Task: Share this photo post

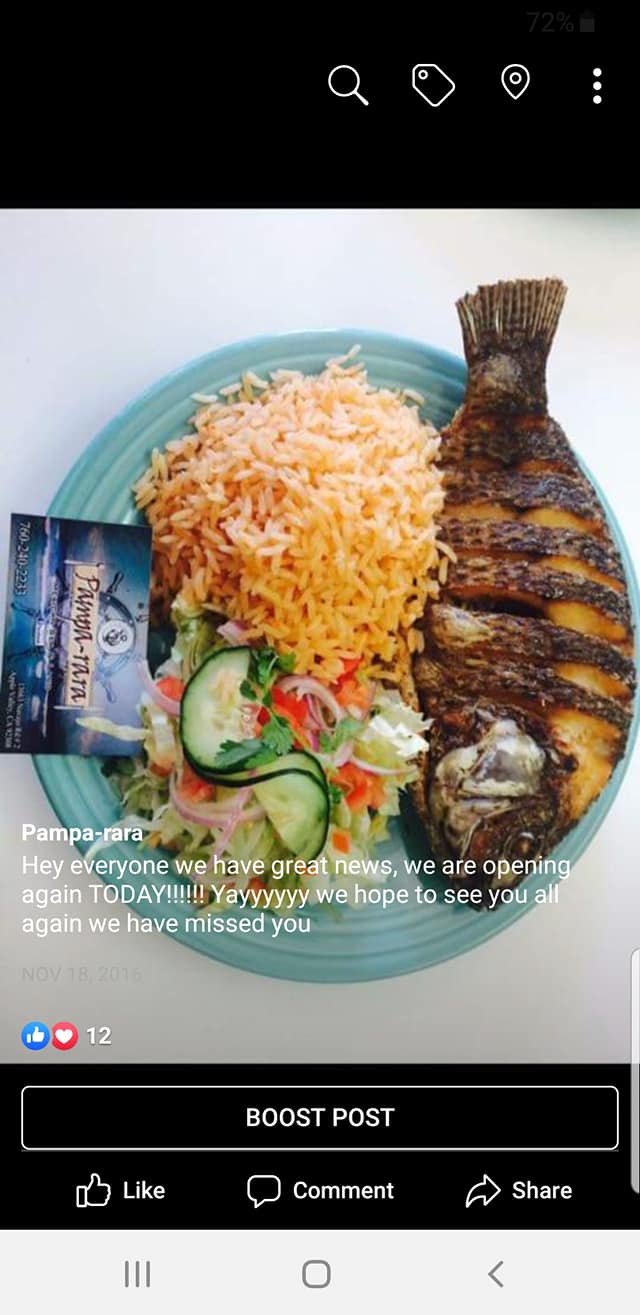Action: point(518,1190)
